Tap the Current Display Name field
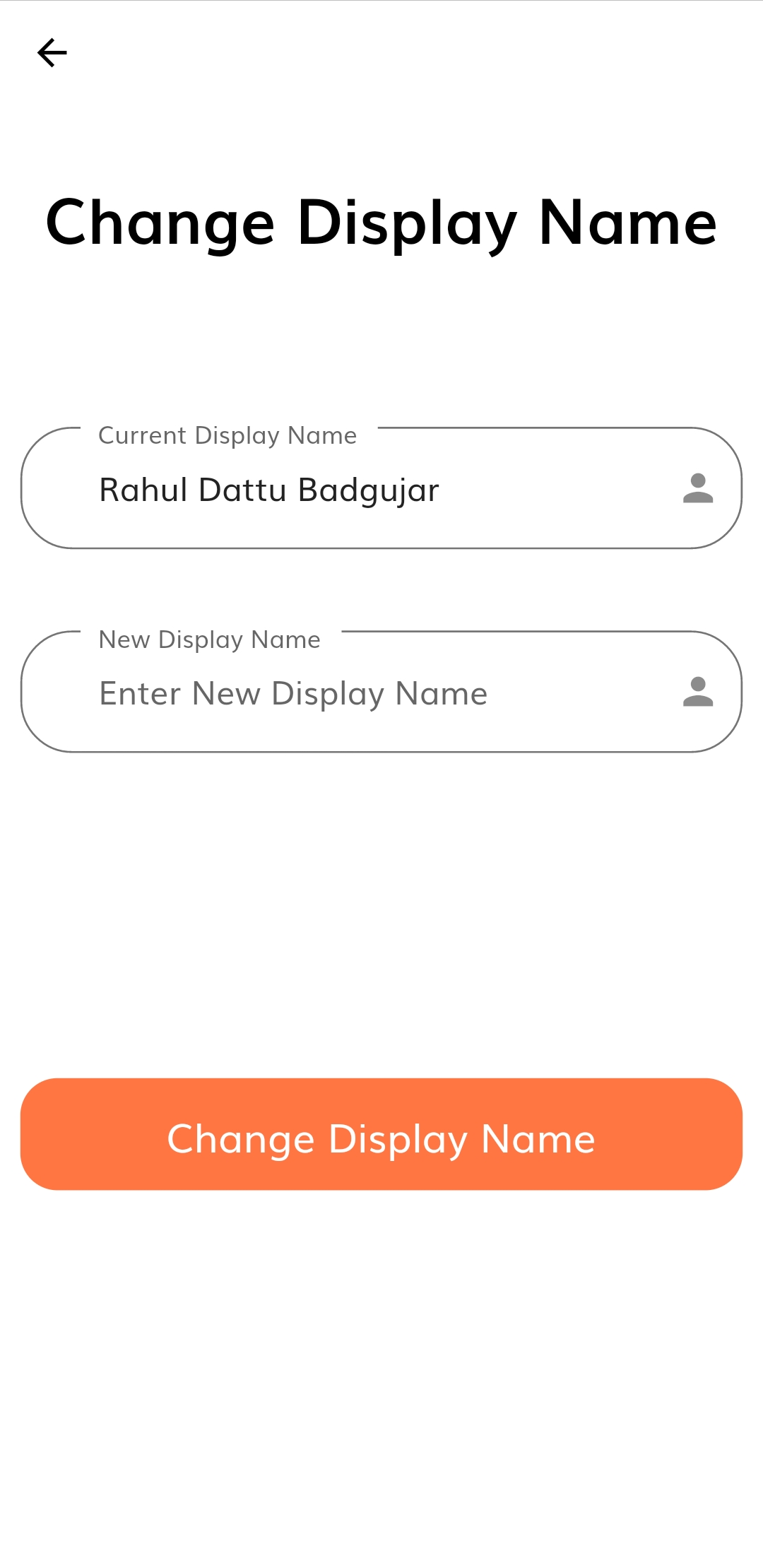The height and width of the screenshot is (1568, 763). click(x=381, y=488)
